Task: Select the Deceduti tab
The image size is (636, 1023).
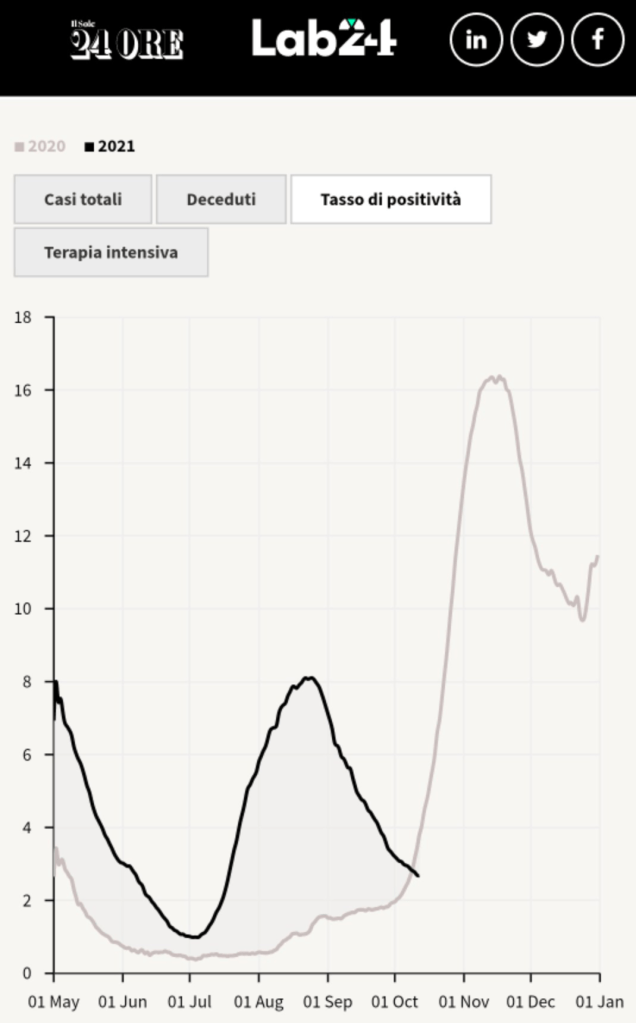Action: (x=221, y=199)
